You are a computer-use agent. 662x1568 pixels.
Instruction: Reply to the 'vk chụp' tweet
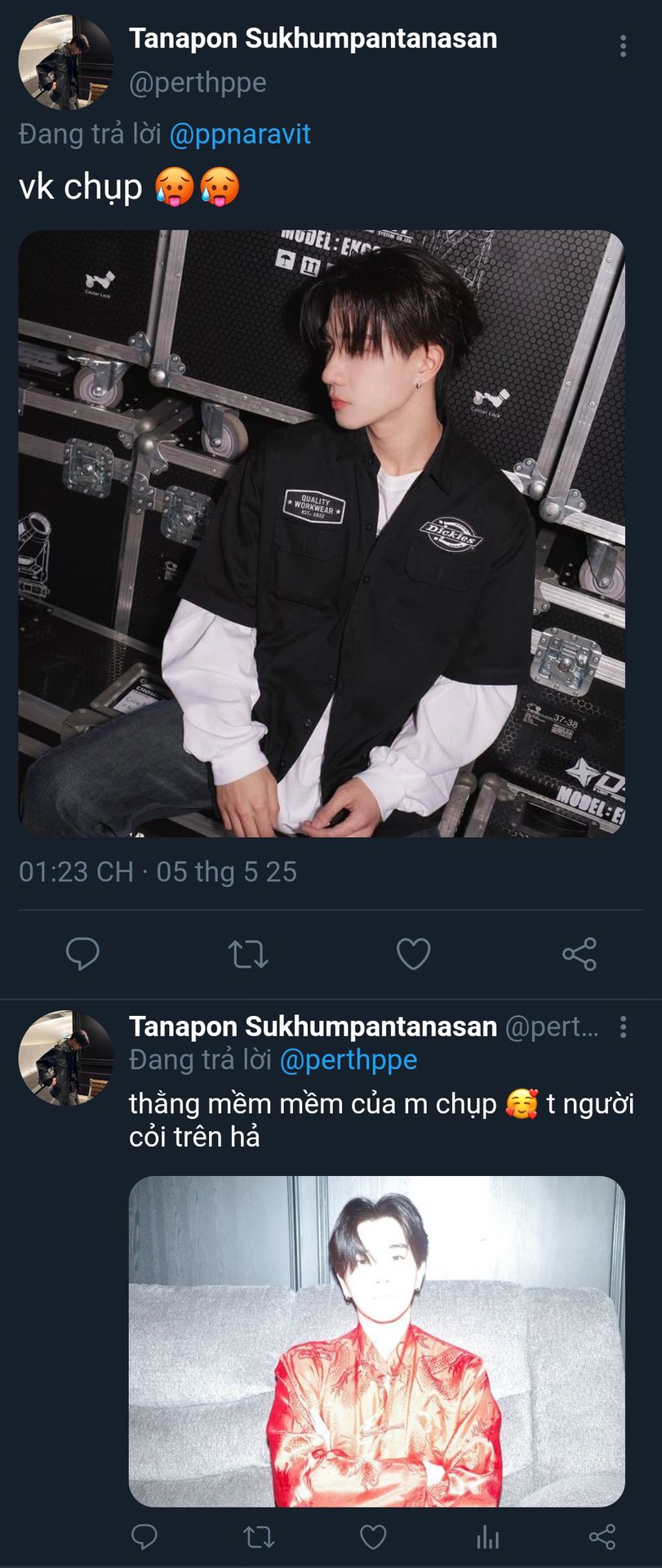point(82,953)
